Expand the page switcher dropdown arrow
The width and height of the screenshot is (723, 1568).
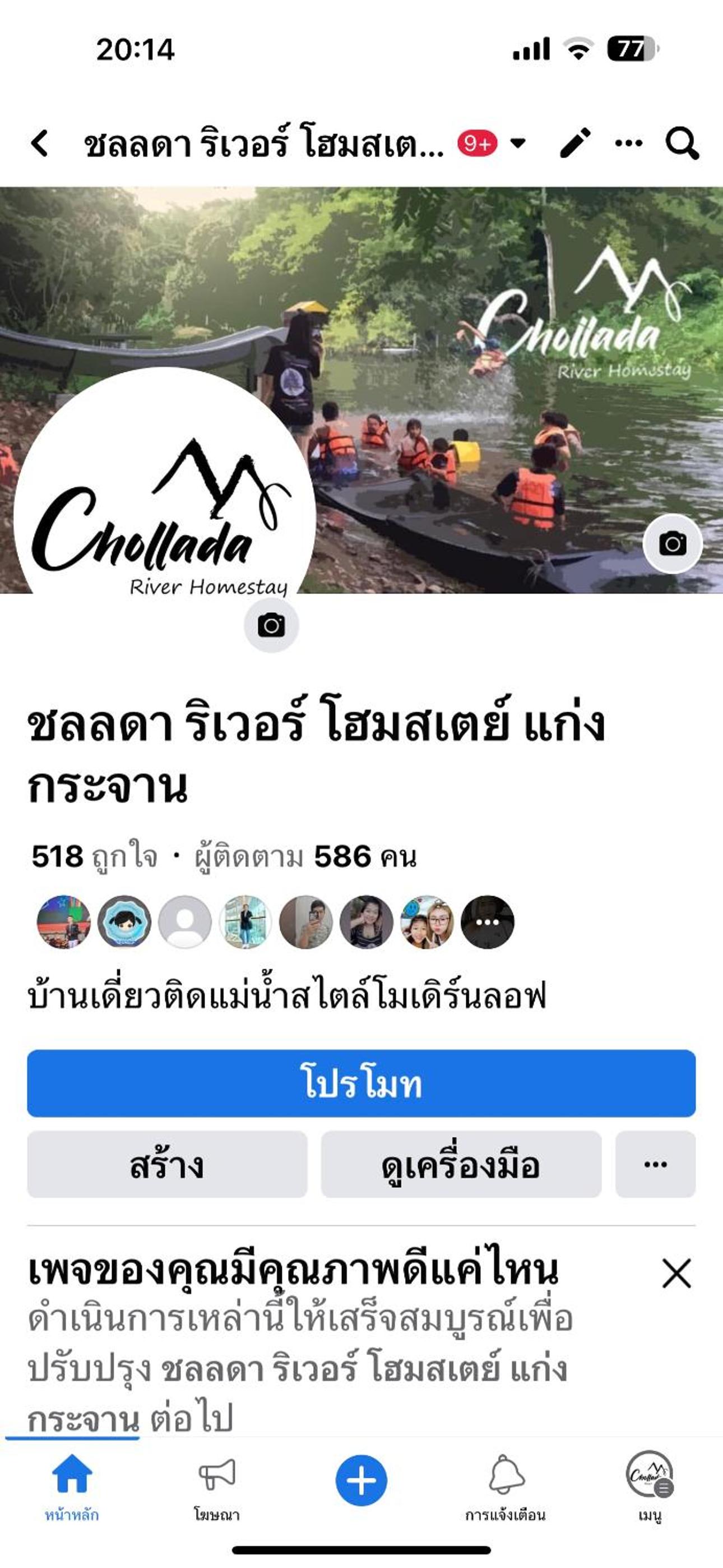[x=518, y=144]
